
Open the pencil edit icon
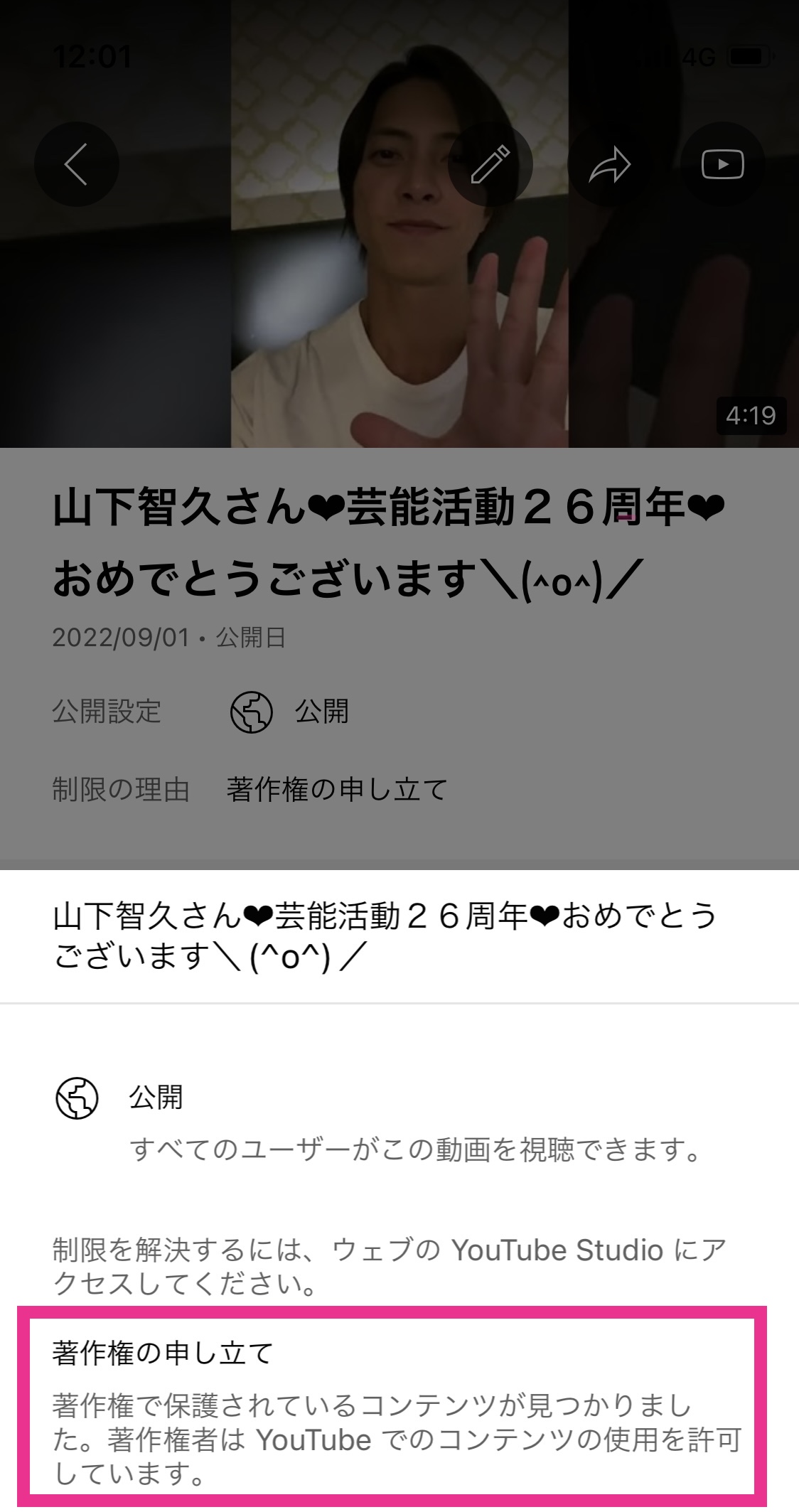(490, 164)
